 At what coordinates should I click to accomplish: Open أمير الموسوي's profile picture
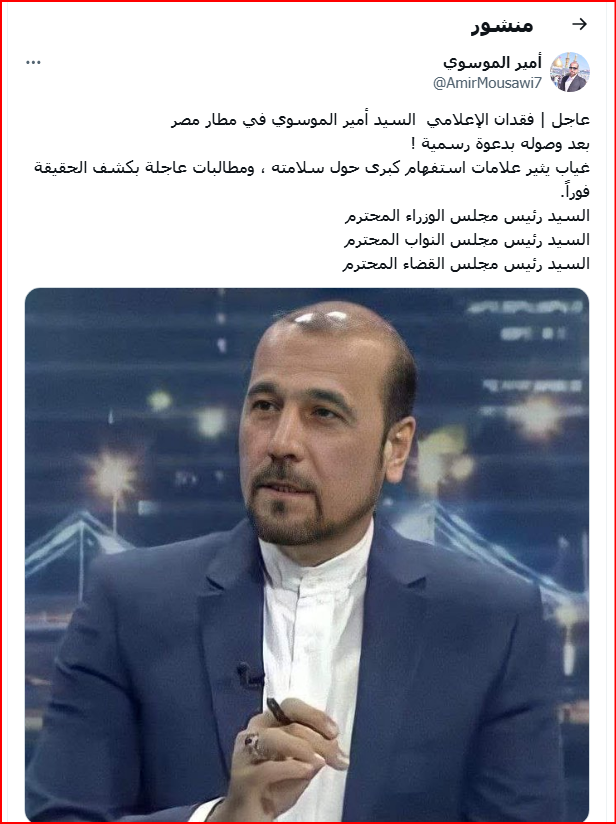570,72
